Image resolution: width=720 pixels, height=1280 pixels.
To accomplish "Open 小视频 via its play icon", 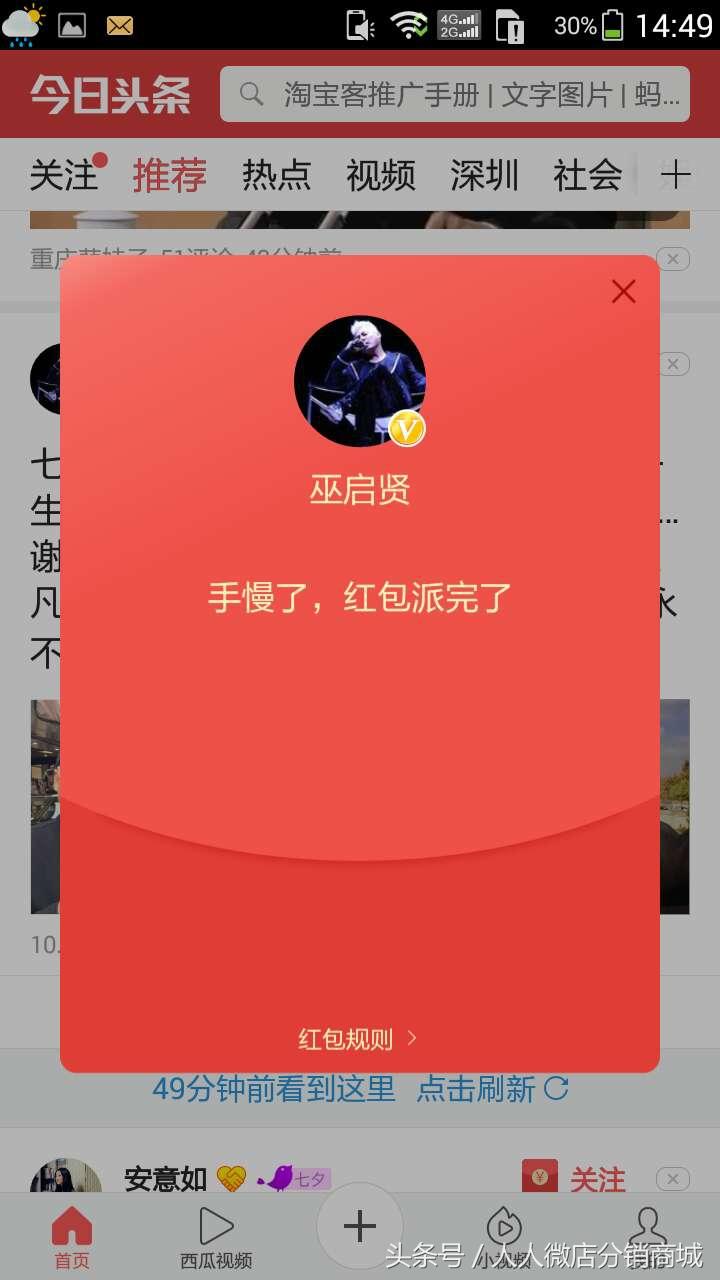I will pyautogui.click(x=503, y=1225).
